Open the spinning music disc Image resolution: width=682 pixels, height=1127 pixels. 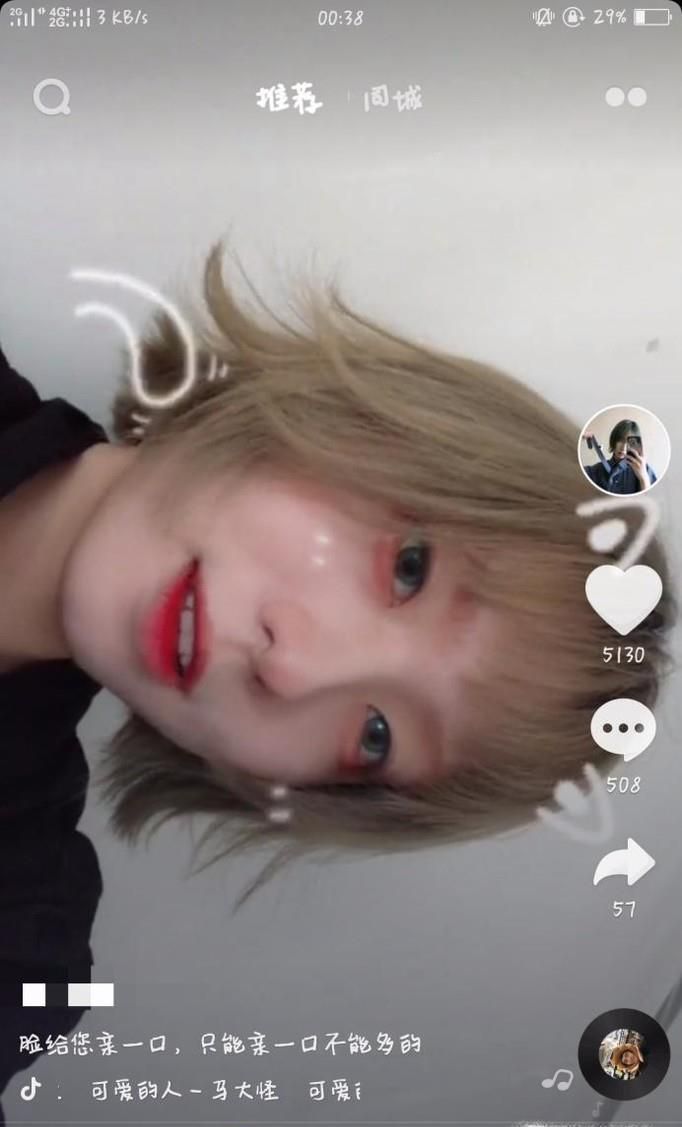[x=623, y=1054]
